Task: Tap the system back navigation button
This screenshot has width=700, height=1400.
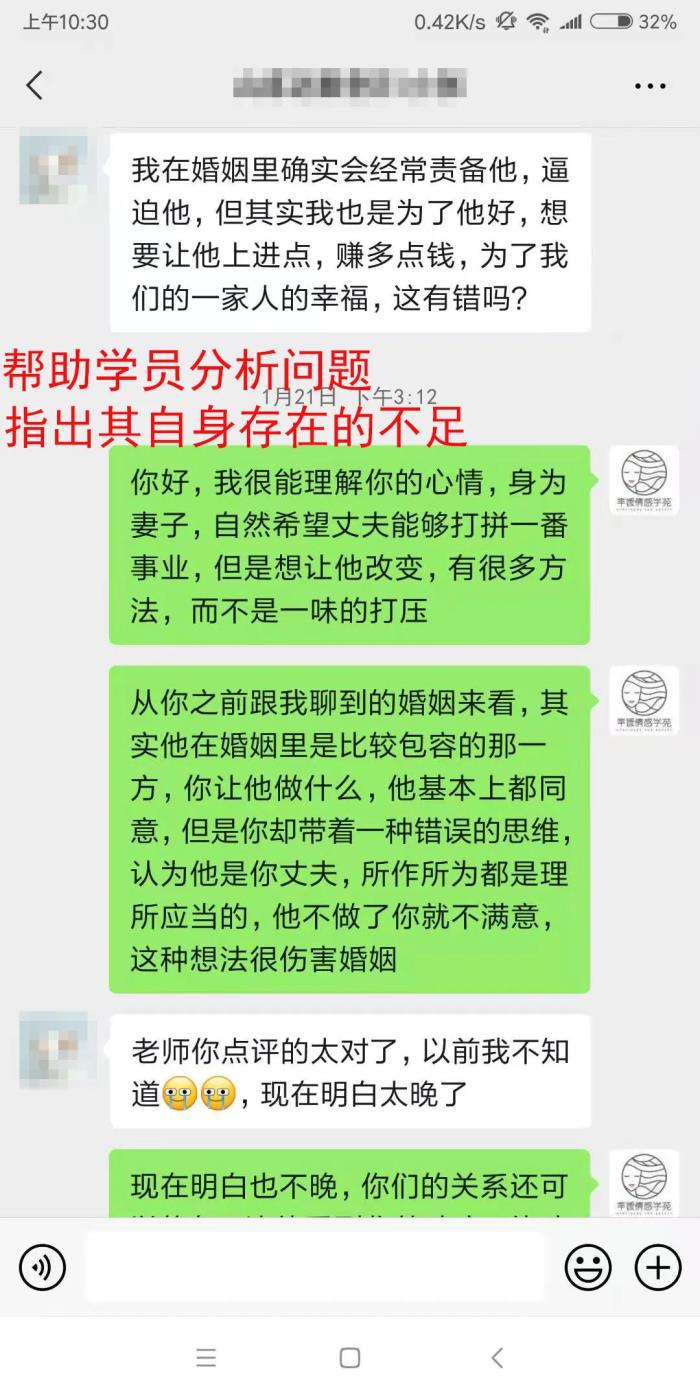Action: 497,1357
